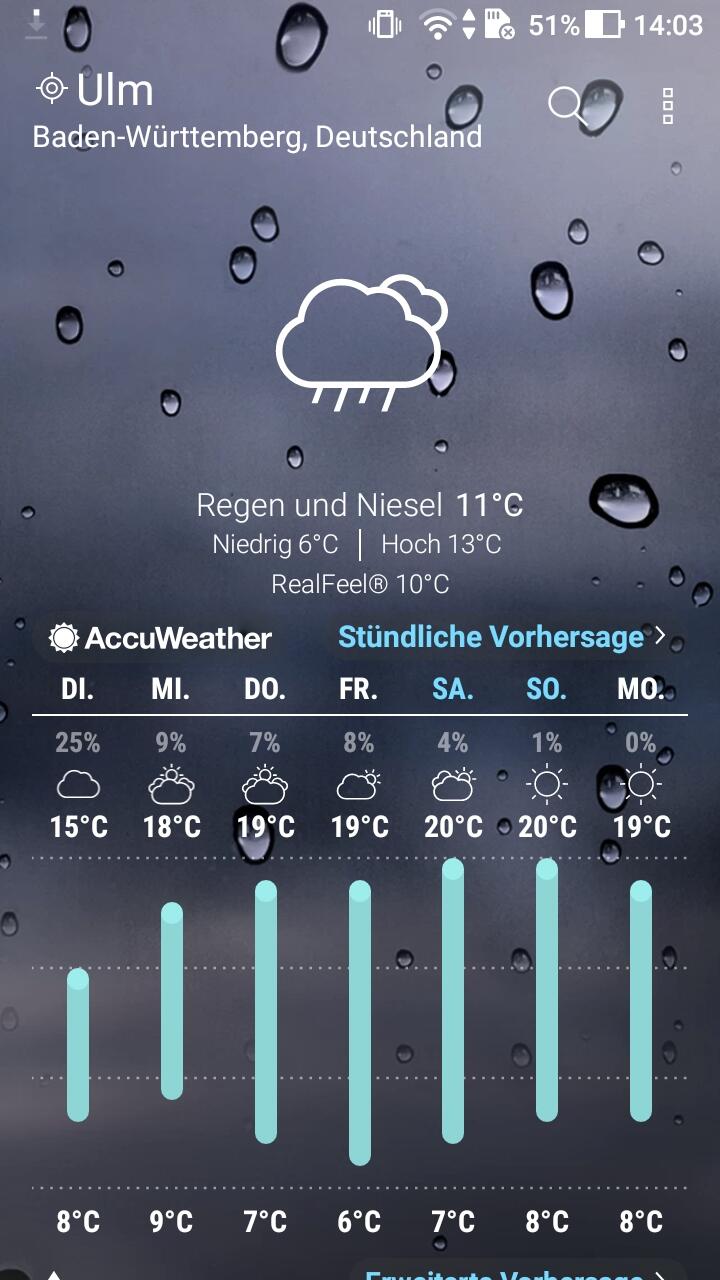Open the city search magnifier

(567, 105)
